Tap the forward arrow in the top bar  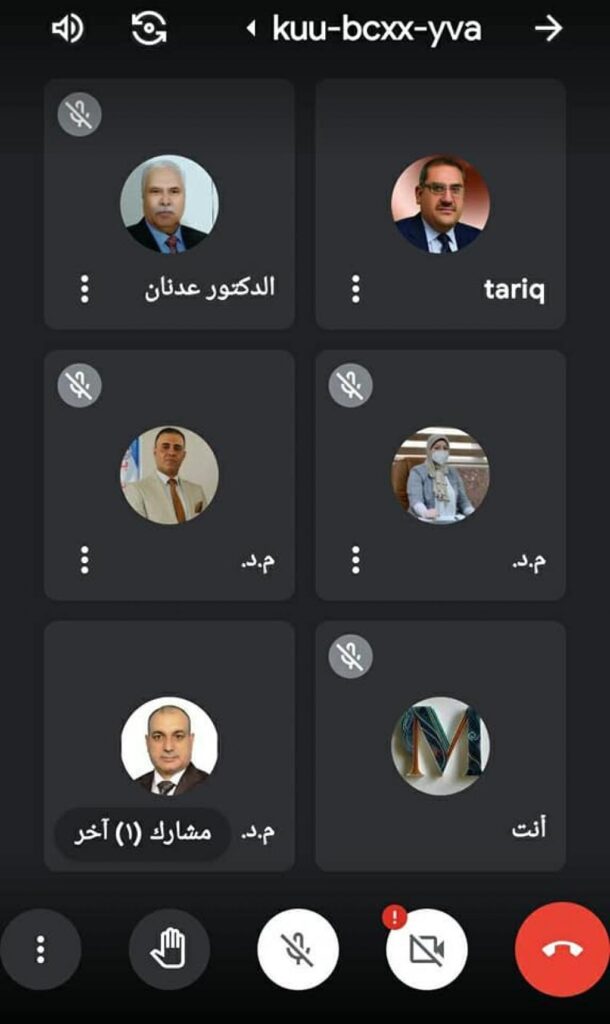tap(548, 29)
